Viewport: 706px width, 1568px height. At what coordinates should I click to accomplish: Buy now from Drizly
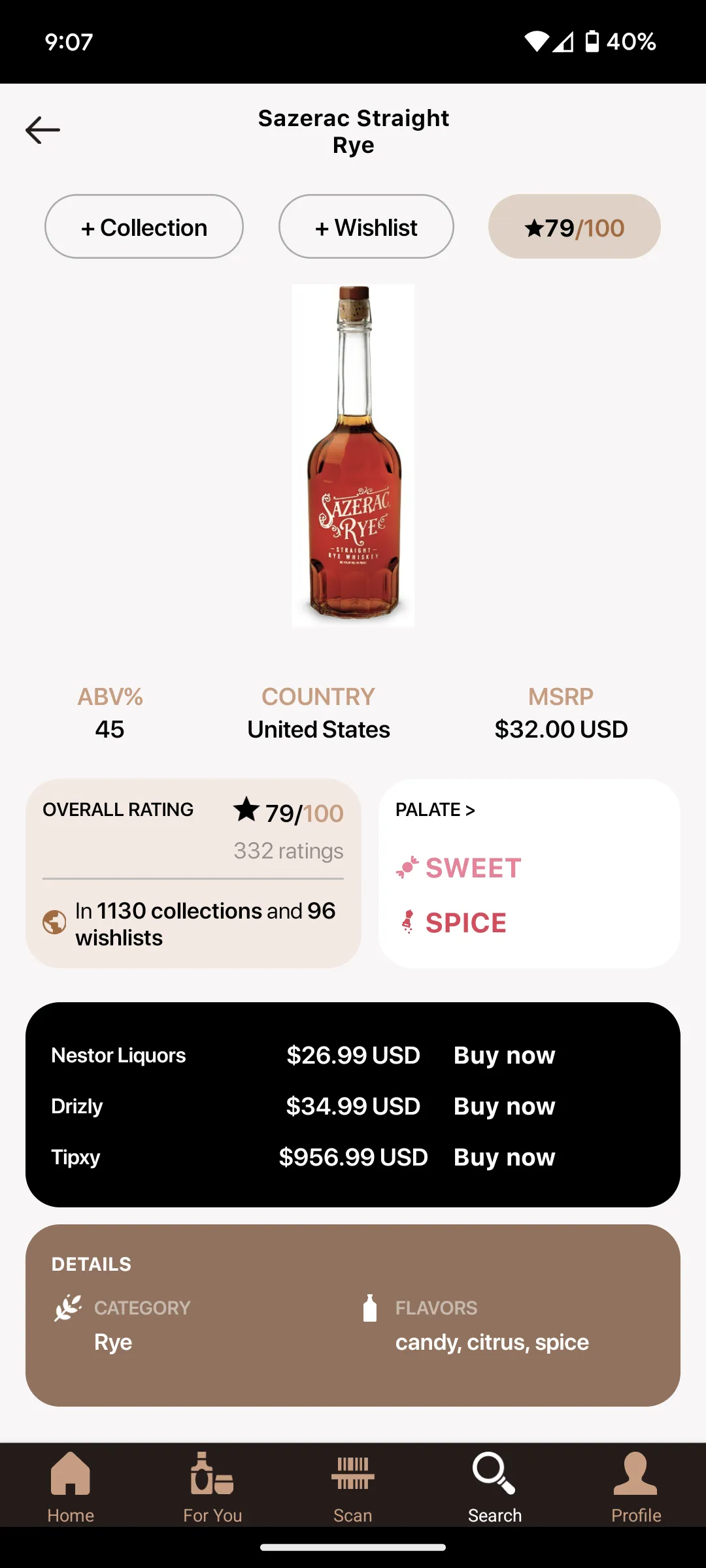click(503, 1105)
